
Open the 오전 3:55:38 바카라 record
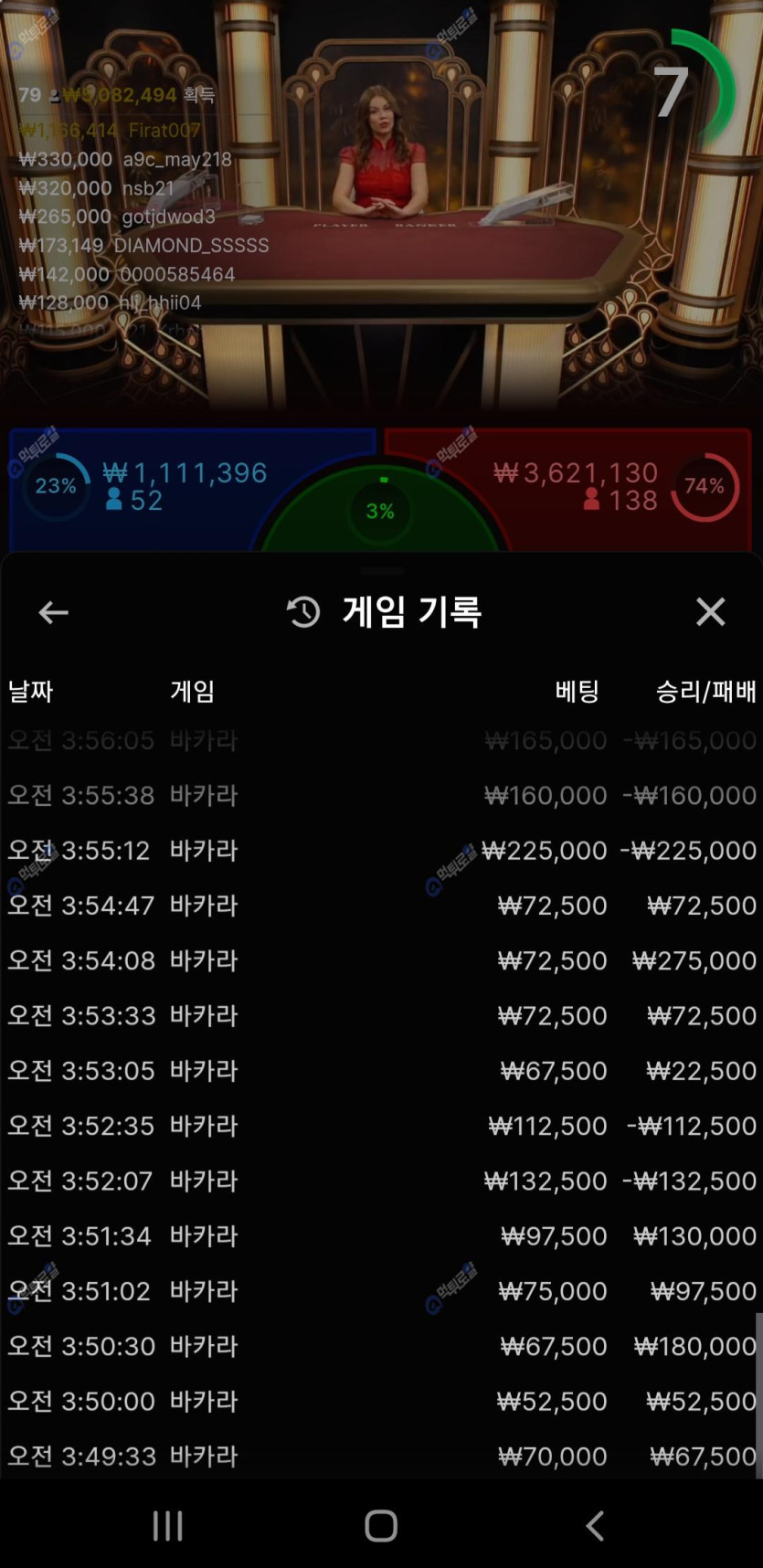pyautogui.click(x=381, y=796)
